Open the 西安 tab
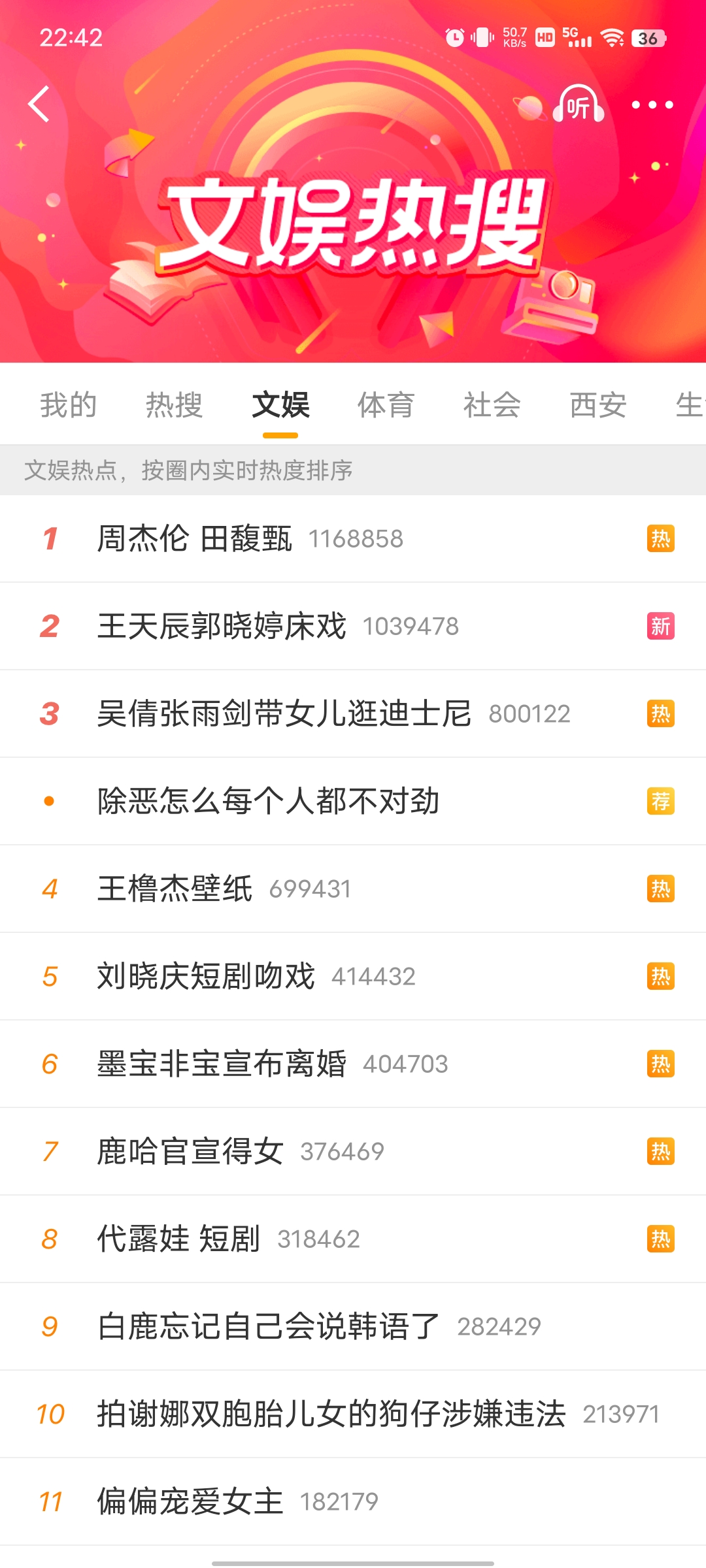This screenshot has width=706, height=1568. click(597, 405)
